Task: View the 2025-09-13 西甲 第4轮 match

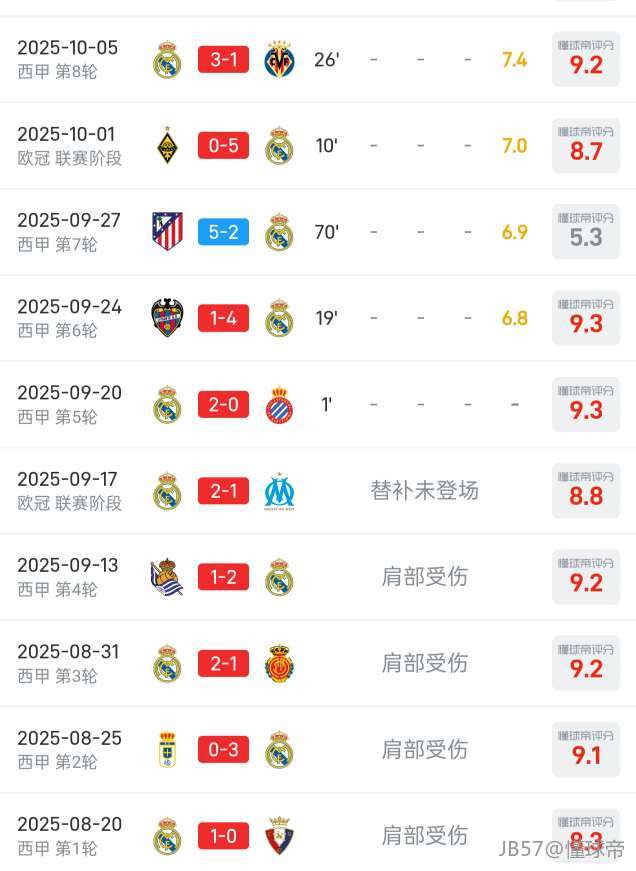Action: [223, 577]
